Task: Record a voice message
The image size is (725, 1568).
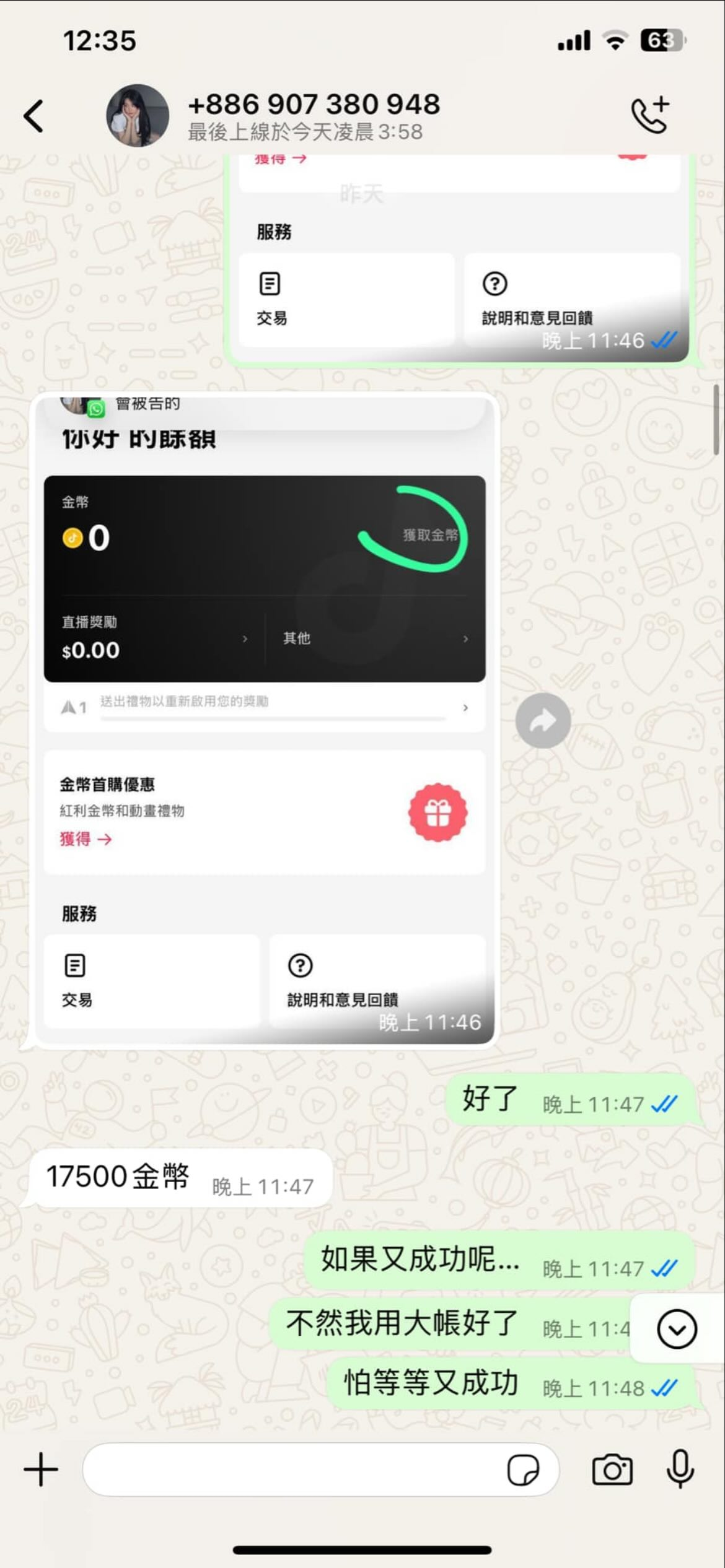Action: [x=680, y=1469]
